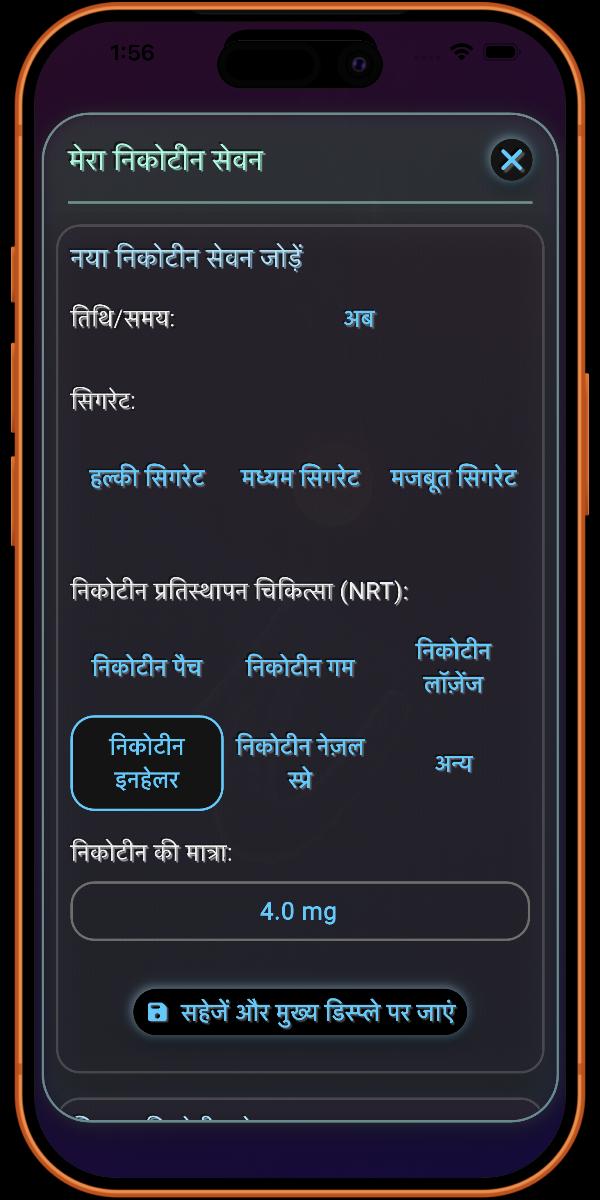Image resolution: width=600 pixels, height=1200 pixels.
Task: Choose निकोटीन नेज़ल स्प्रे
Action: pos(300,763)
